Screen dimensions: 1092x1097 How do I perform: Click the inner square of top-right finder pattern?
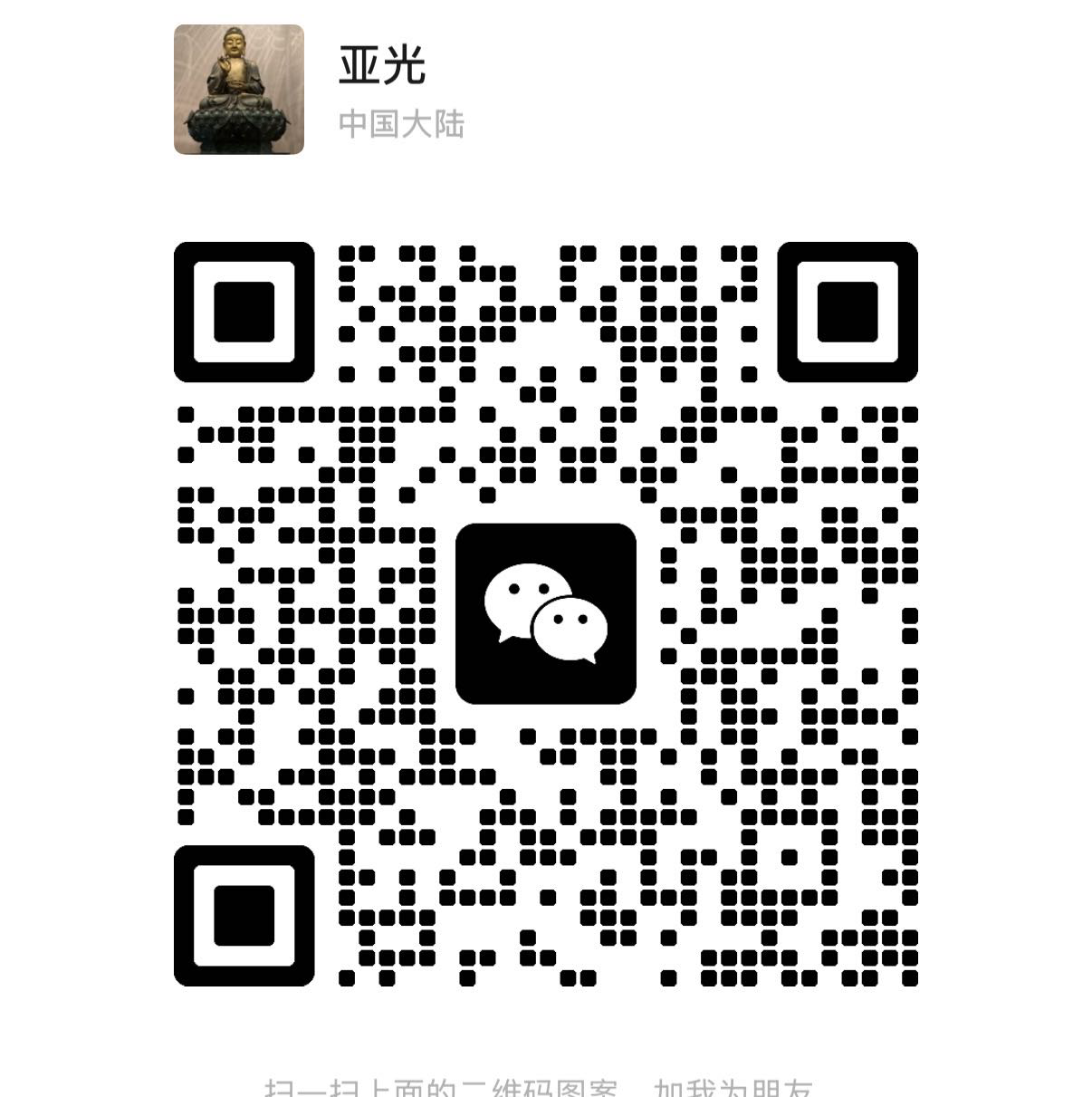[x=848, y=313]
